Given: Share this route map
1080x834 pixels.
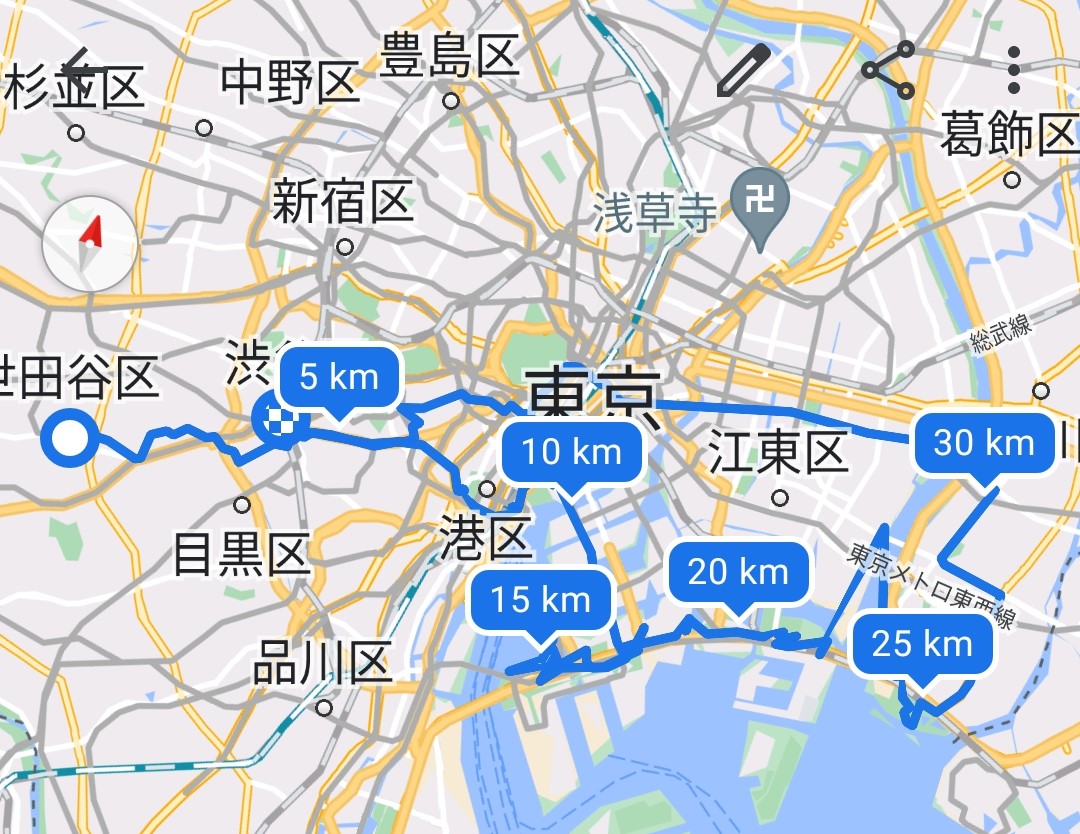Looking at the screenshot, I should (889, 70).
